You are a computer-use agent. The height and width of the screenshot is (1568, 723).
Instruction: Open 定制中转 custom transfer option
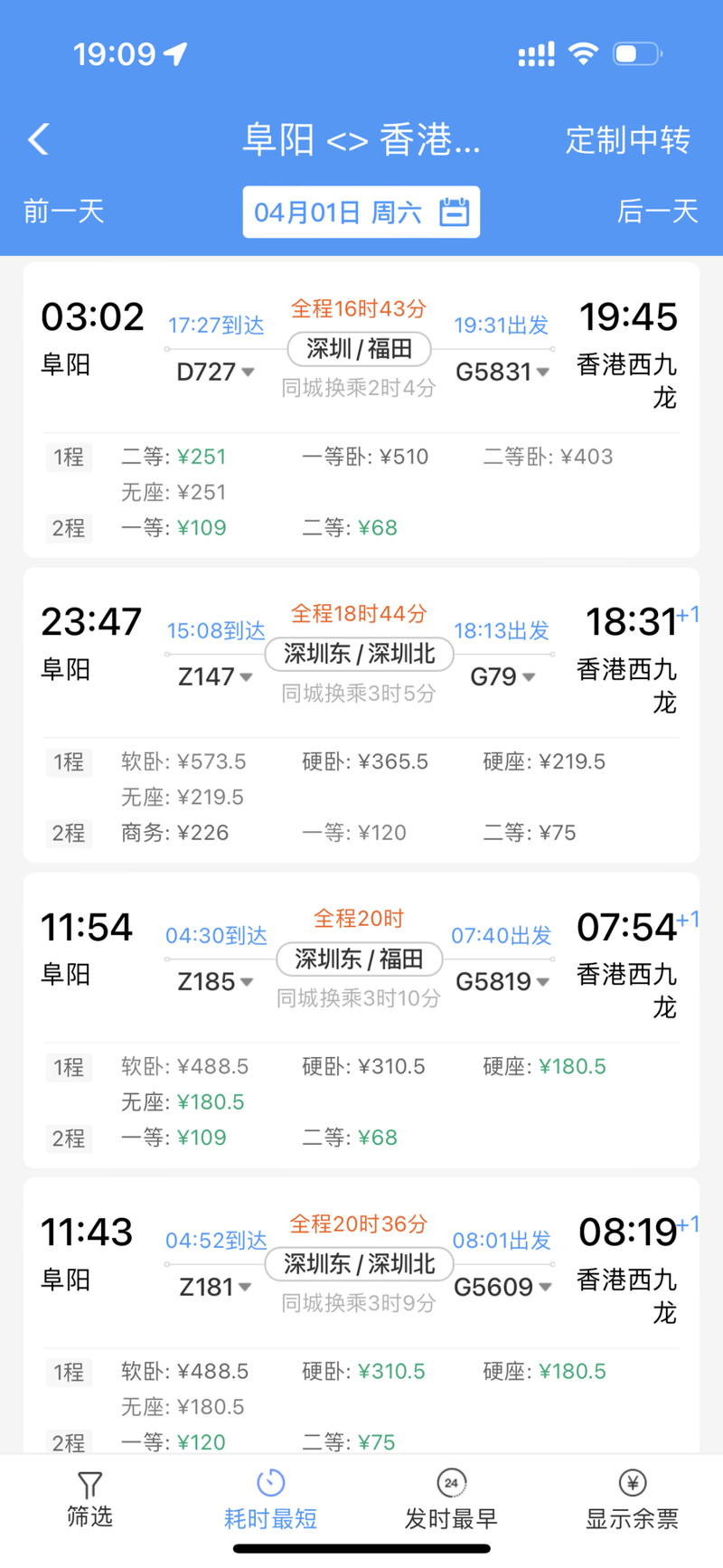click(627, 140)
